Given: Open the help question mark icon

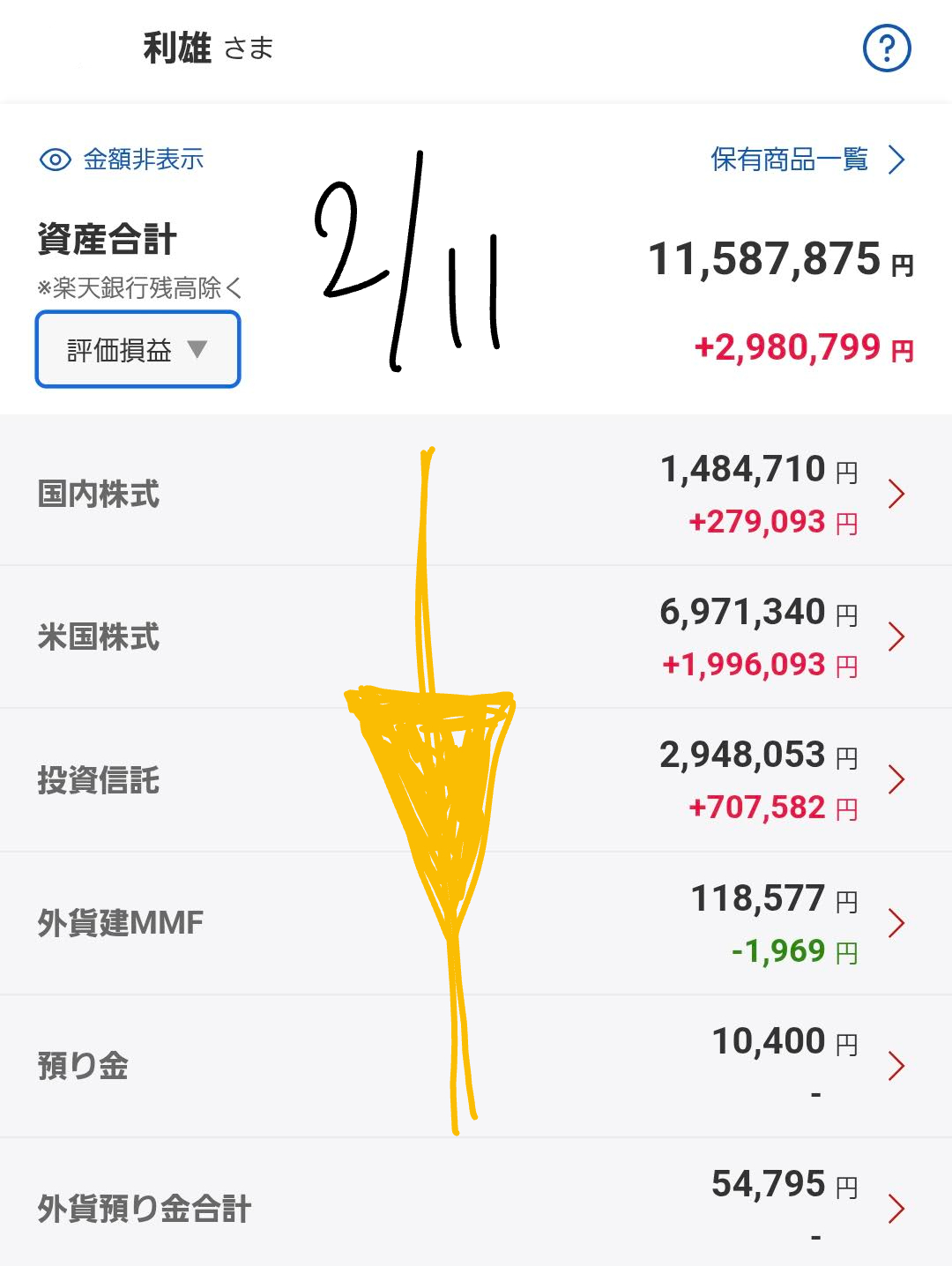Looking at the screenshot, I should [x=886, y=48].
